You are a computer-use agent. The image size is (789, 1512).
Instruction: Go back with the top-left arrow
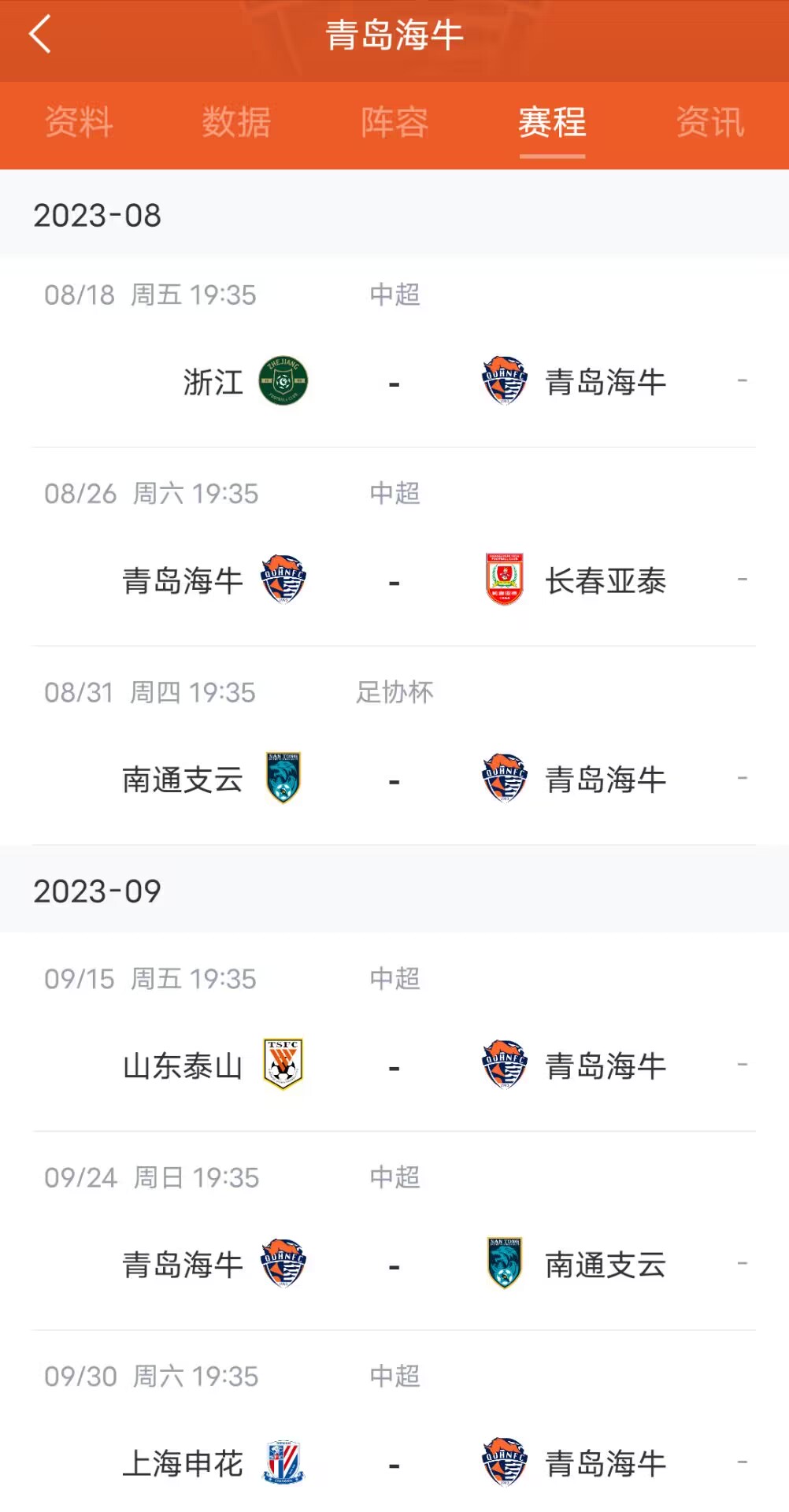click(39, 35)
